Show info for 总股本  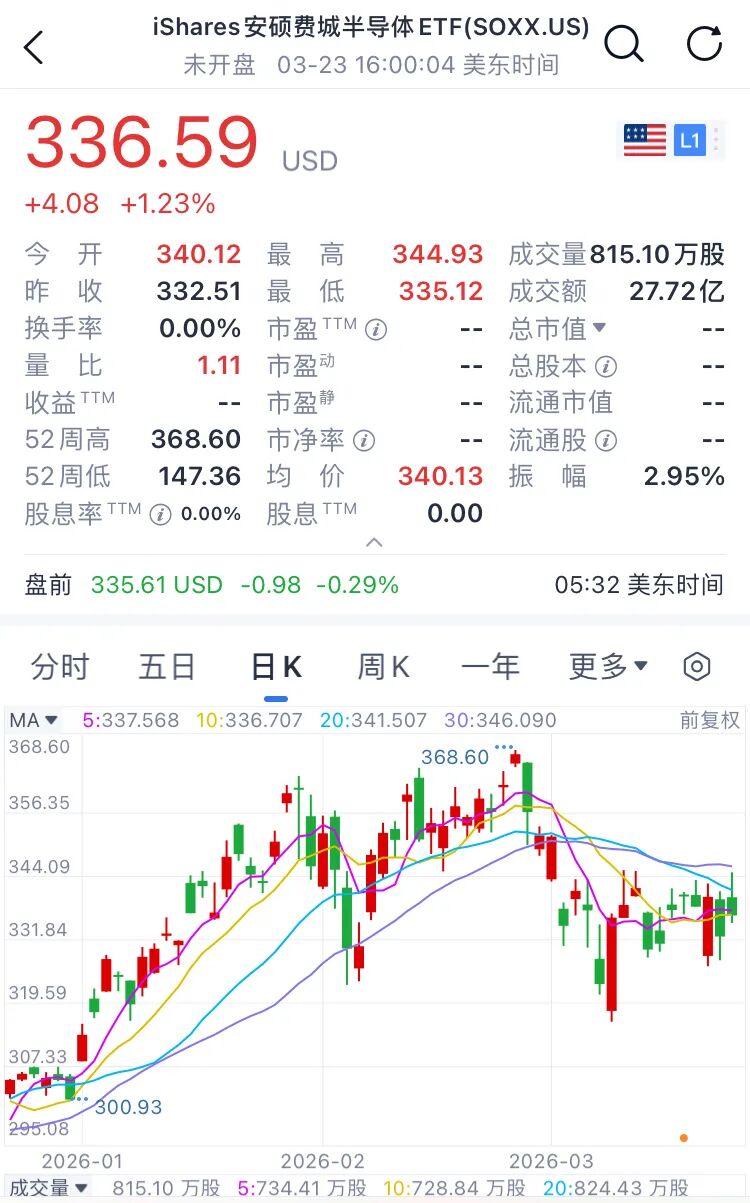coord(606,366)
